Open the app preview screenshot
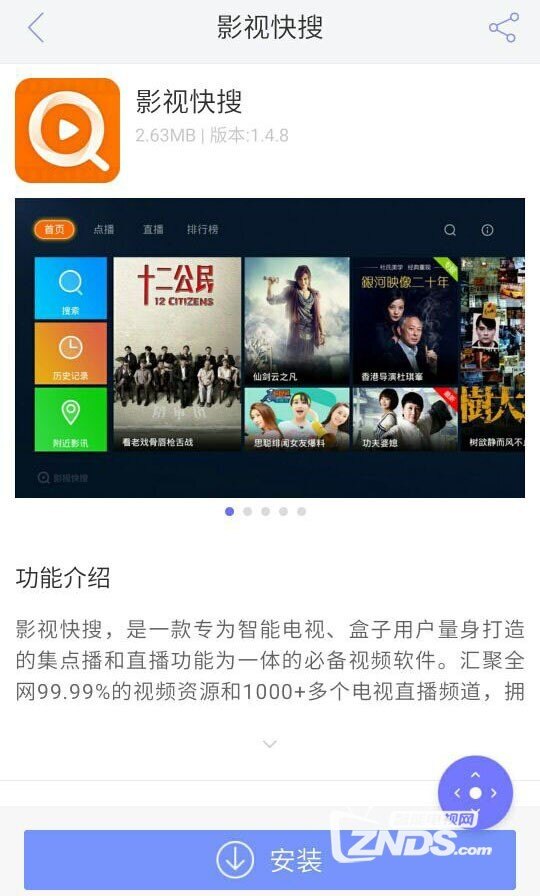Image resolution: width=540 pixels, height=896 pixels. [x=270, y=348]
